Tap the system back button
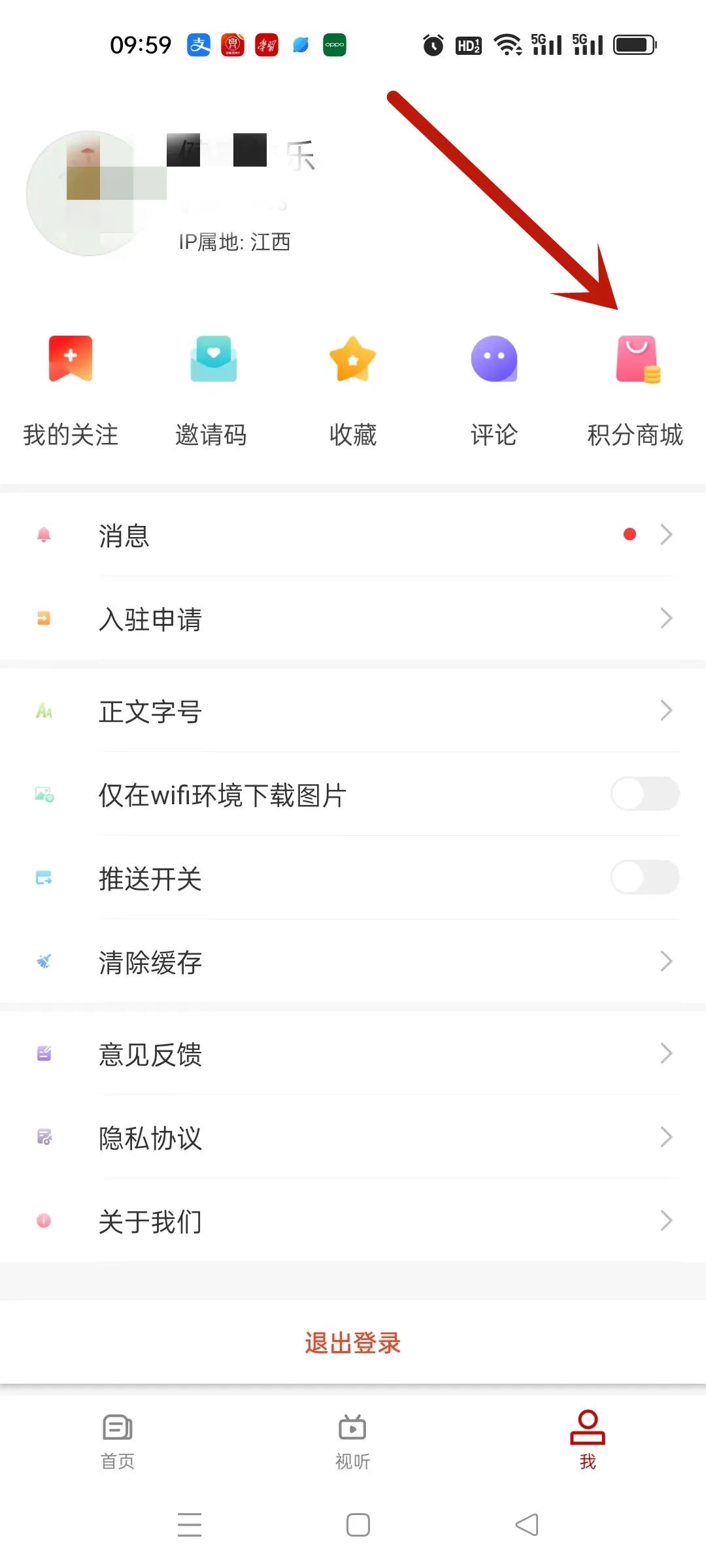Image resolution: width=706 pixels, height=1568 pixels. [527, 1525]
